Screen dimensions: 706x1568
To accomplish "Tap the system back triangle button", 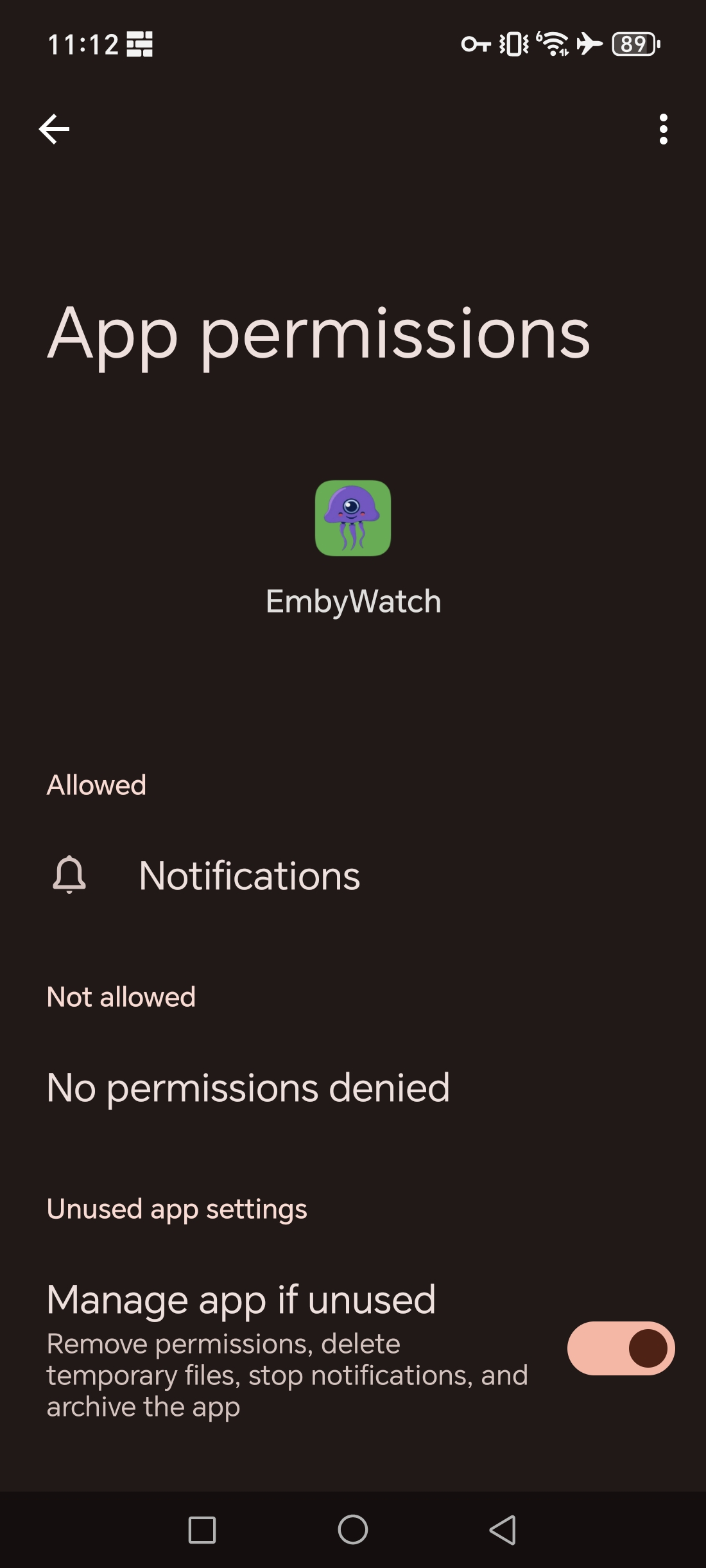I will point(503,1529).
